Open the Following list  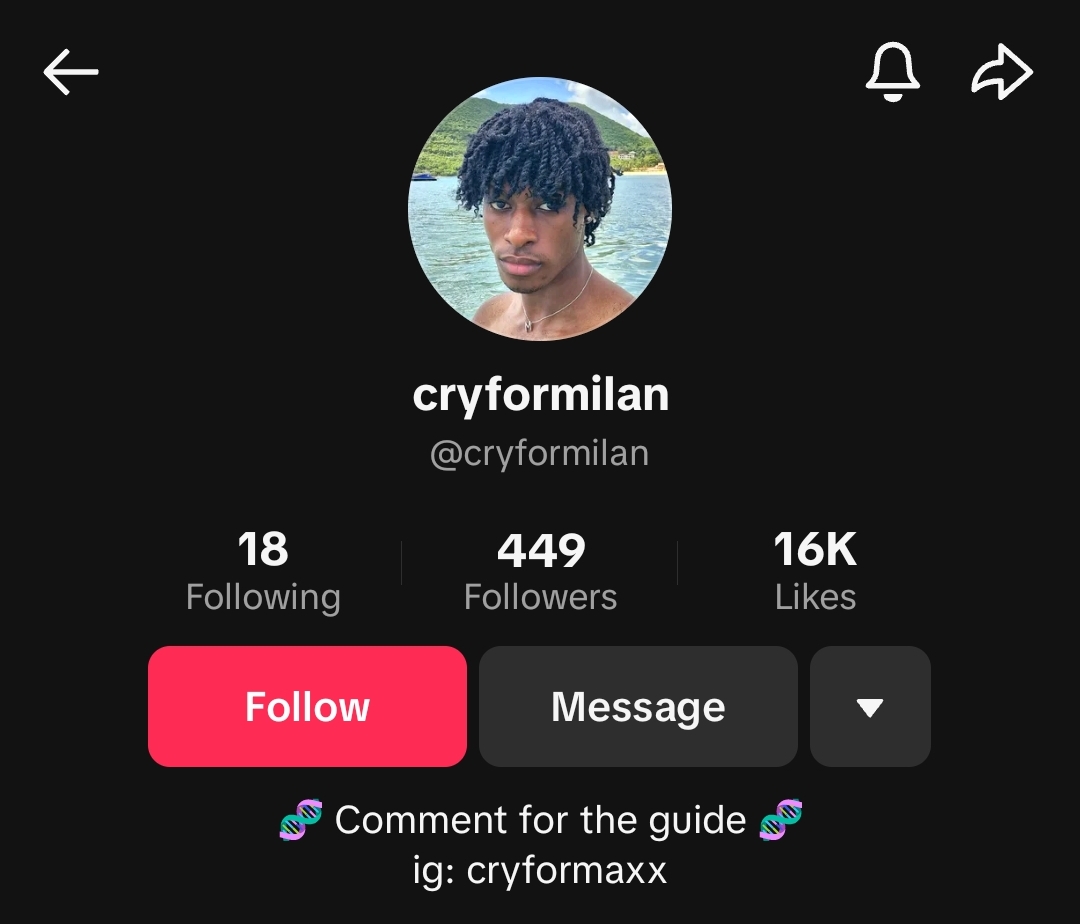pos(263,571)
